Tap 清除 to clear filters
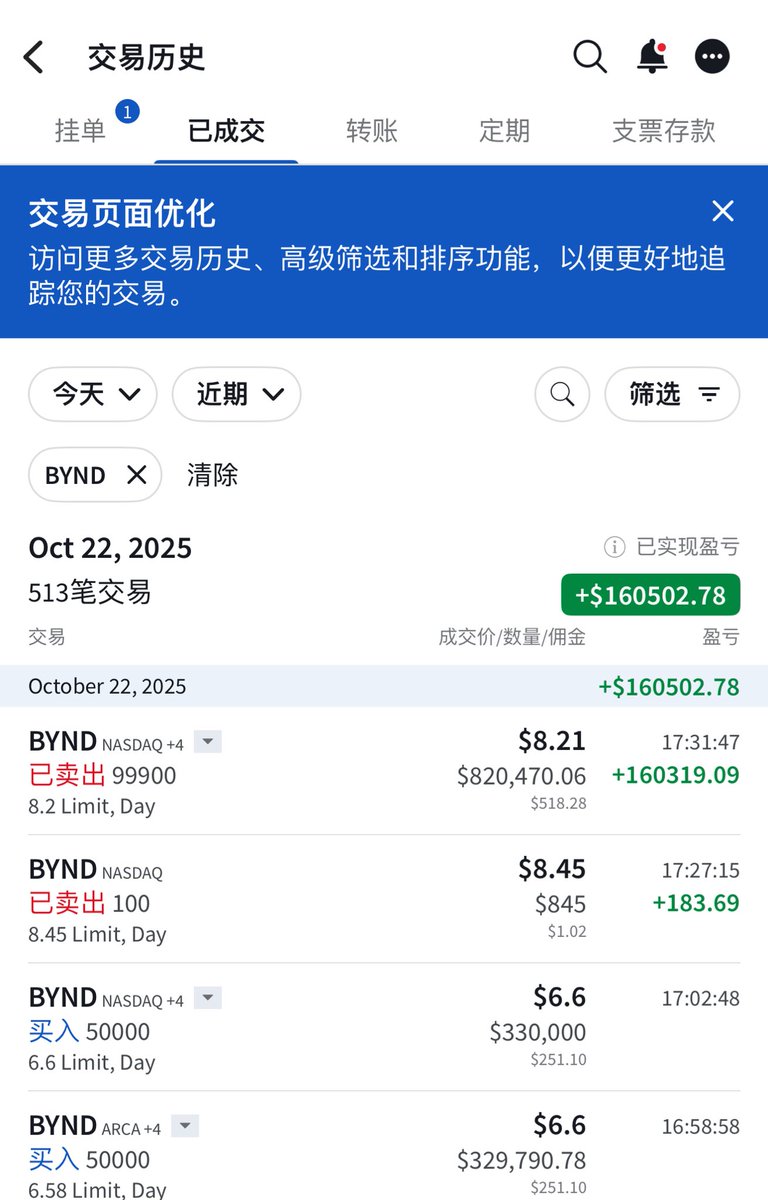768x1200 pixels. (212, 475)
